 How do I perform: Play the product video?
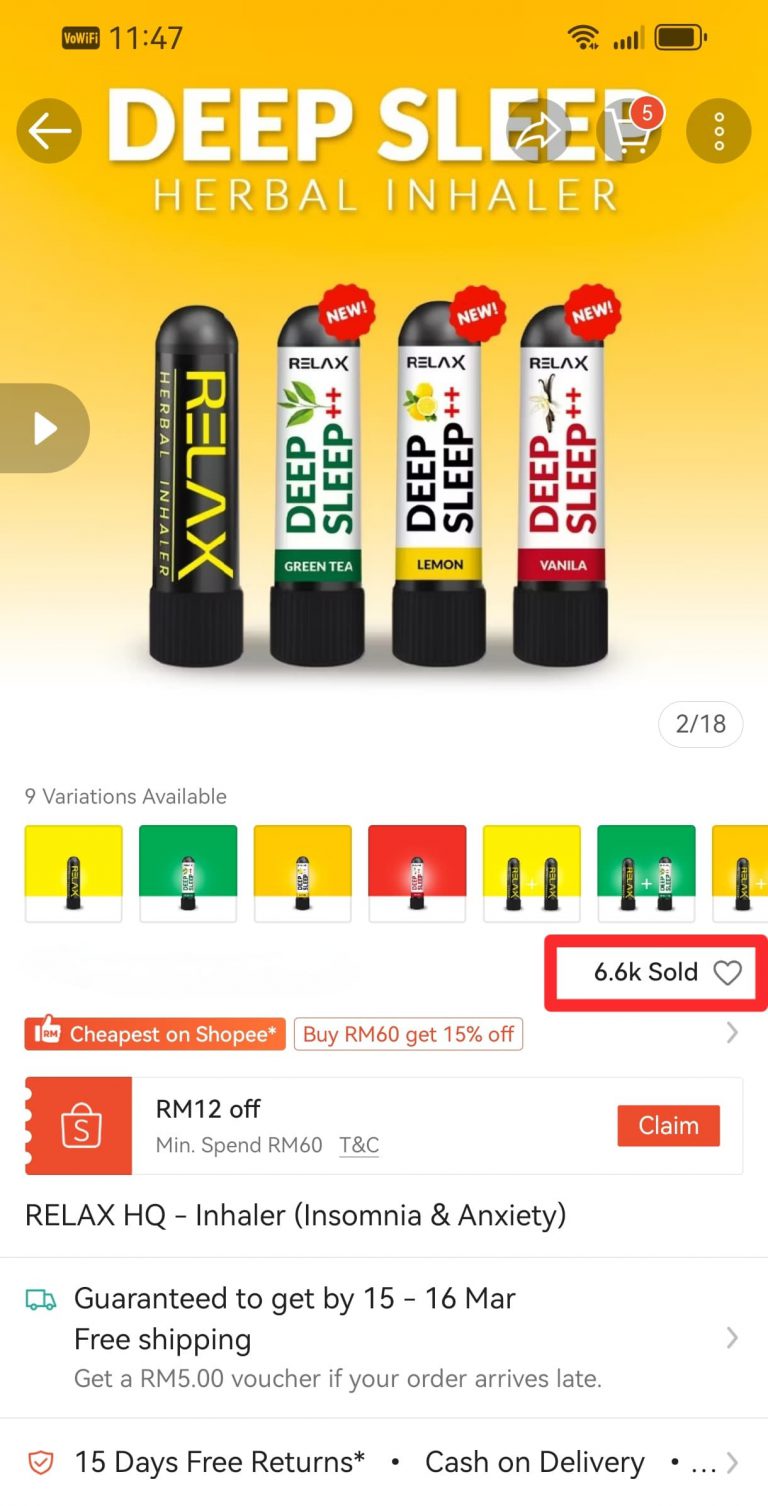(x=45, y=428)
